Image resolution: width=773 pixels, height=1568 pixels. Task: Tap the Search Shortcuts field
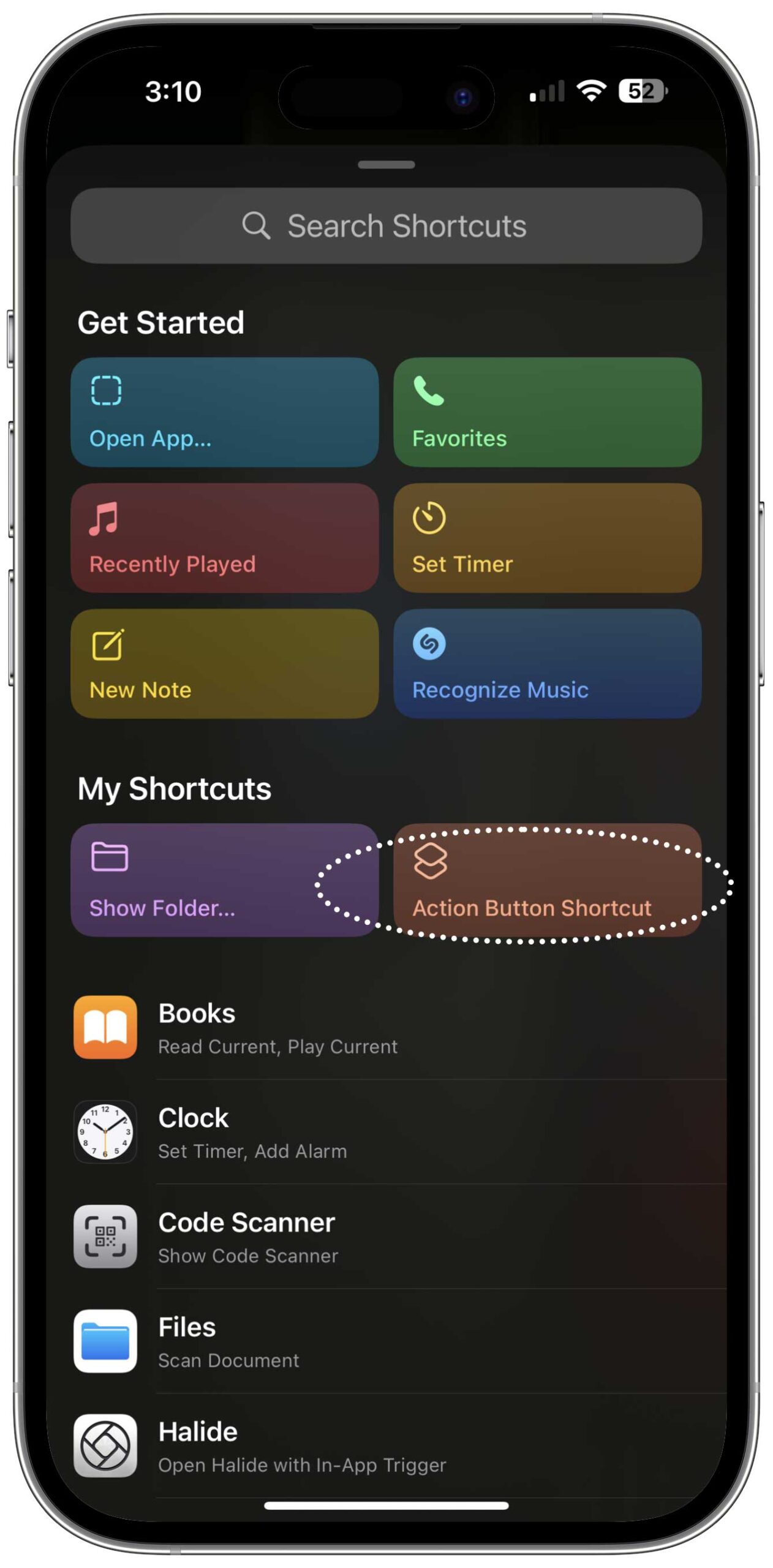tap(386, 225)
